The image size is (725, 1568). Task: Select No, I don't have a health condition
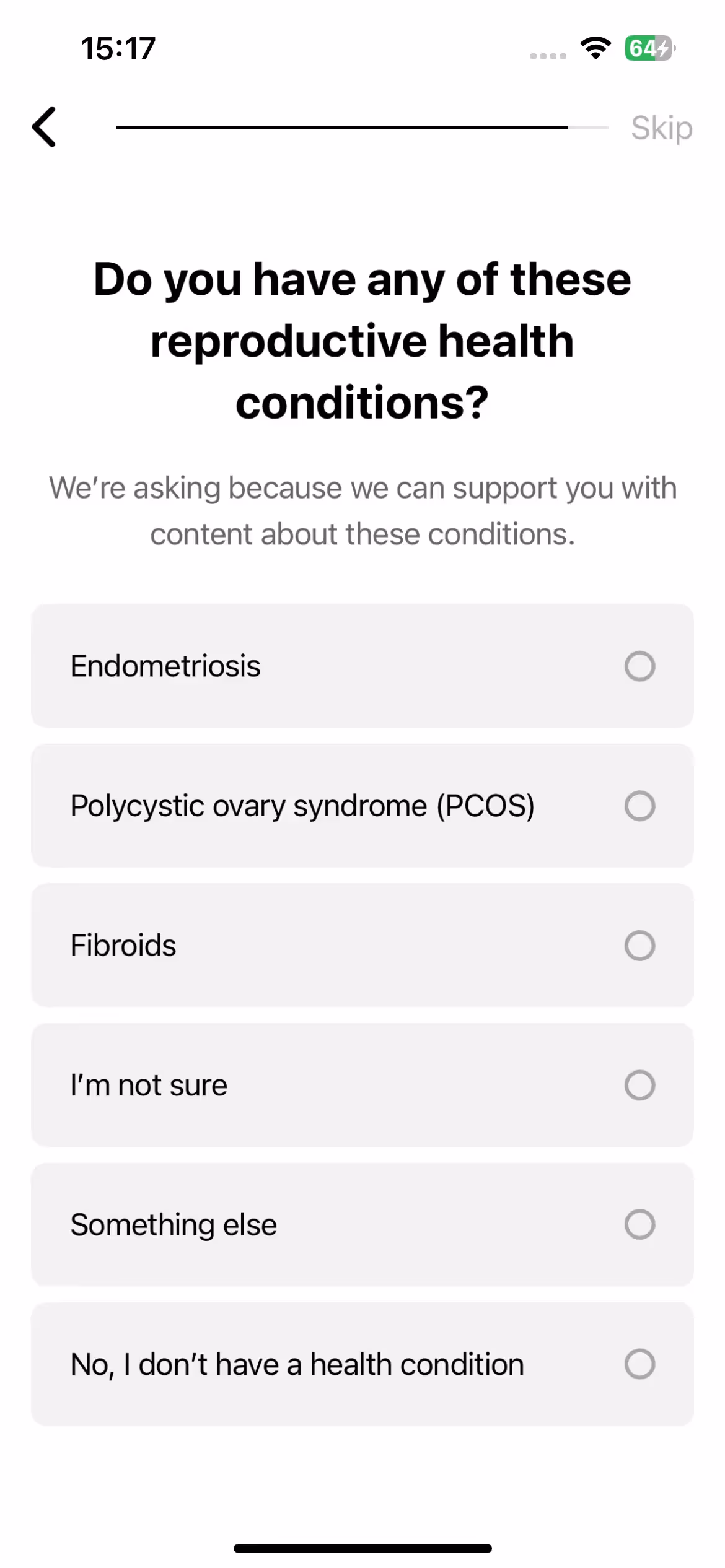[x=362, y=1364]
